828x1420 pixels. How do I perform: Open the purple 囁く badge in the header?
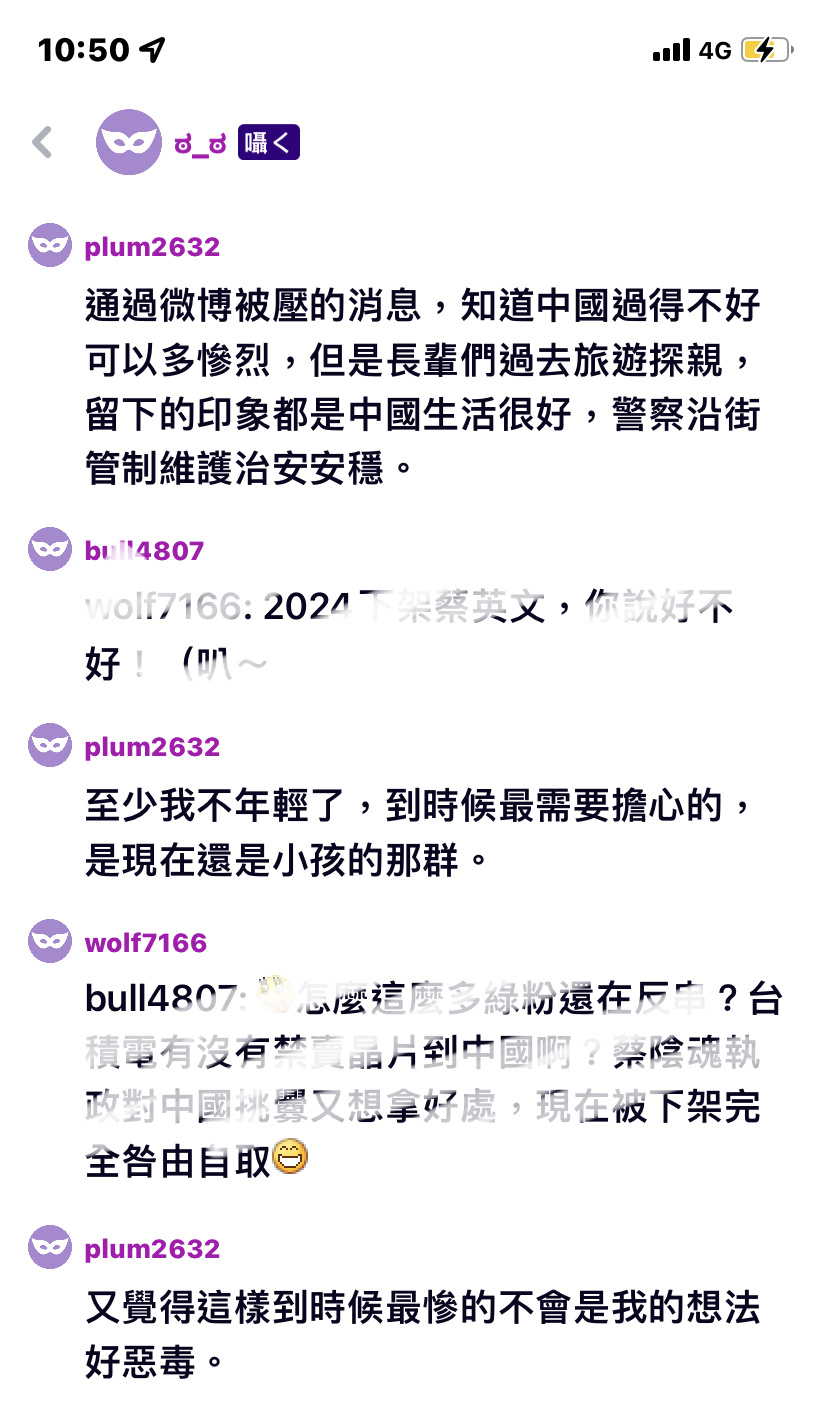pyautogui.click(x=269, y=143)
